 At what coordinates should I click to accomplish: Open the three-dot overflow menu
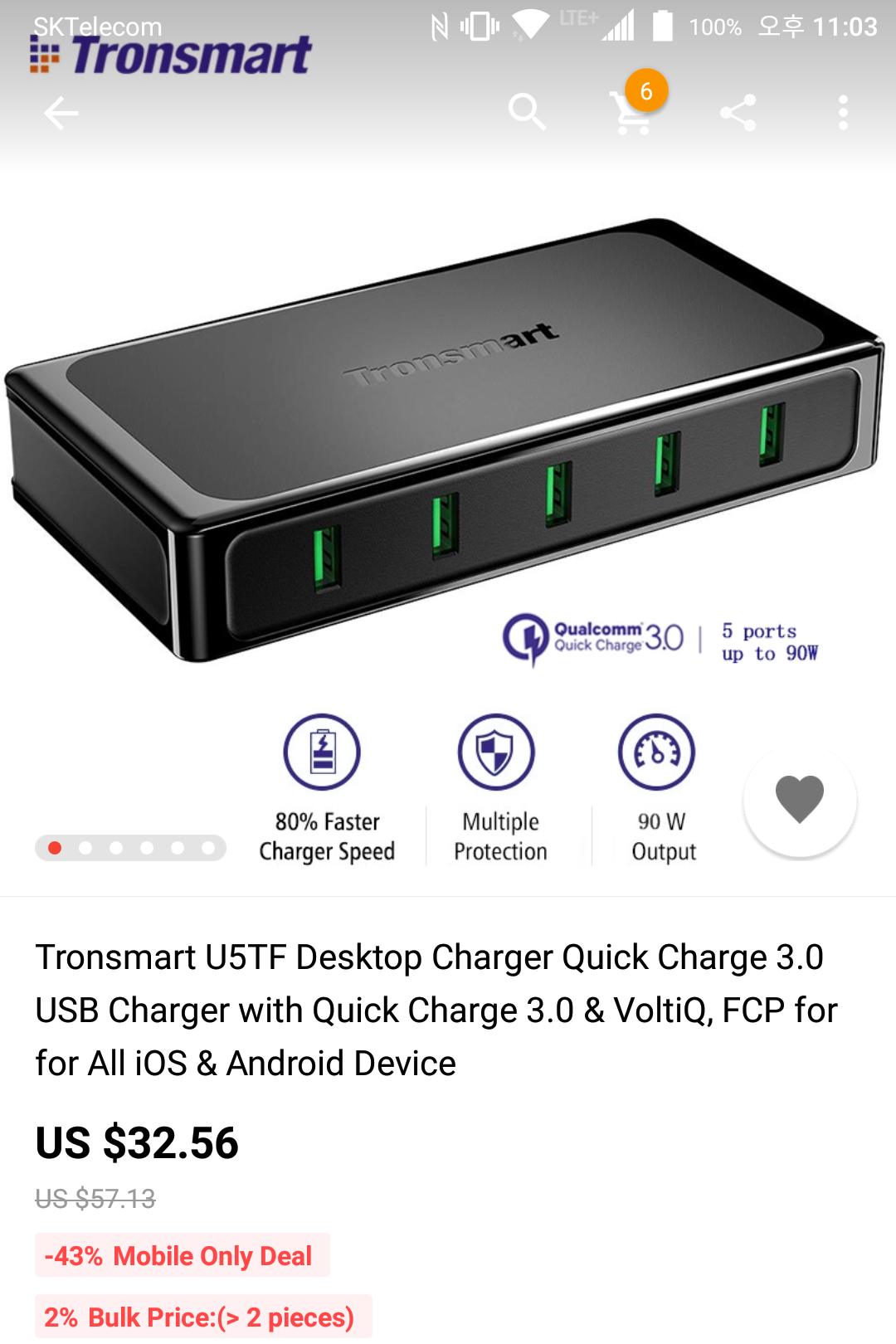click(x=843, y=112)
